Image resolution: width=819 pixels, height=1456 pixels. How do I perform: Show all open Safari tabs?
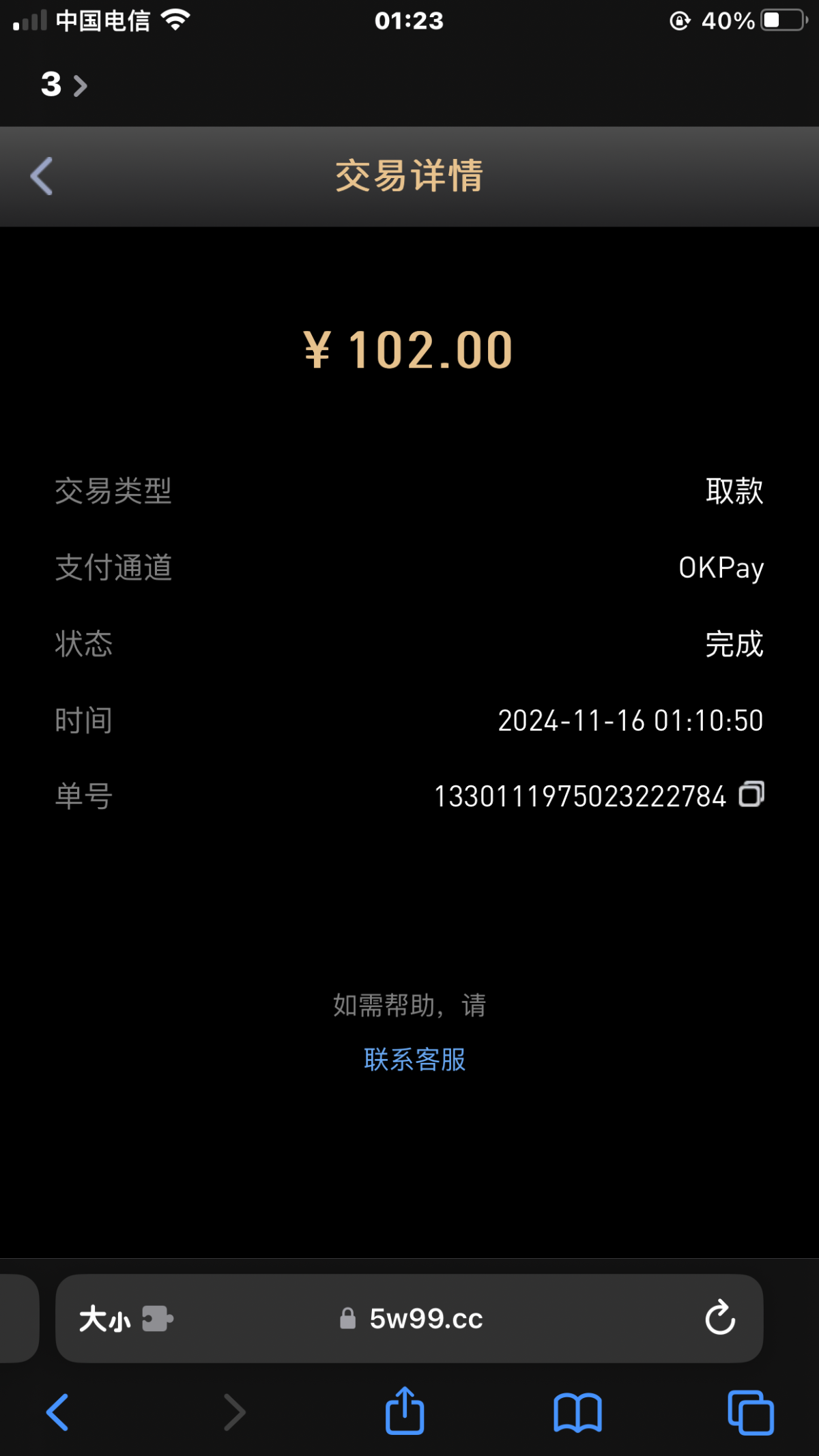coord(751,1412)
